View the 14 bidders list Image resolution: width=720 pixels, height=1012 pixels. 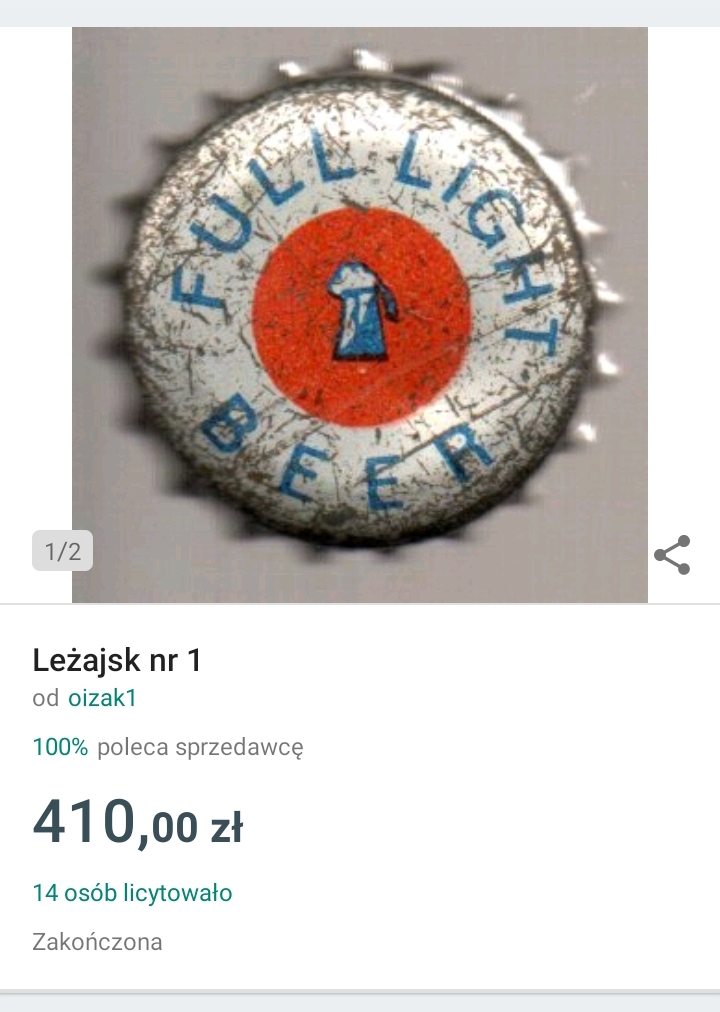coord(132,892)
